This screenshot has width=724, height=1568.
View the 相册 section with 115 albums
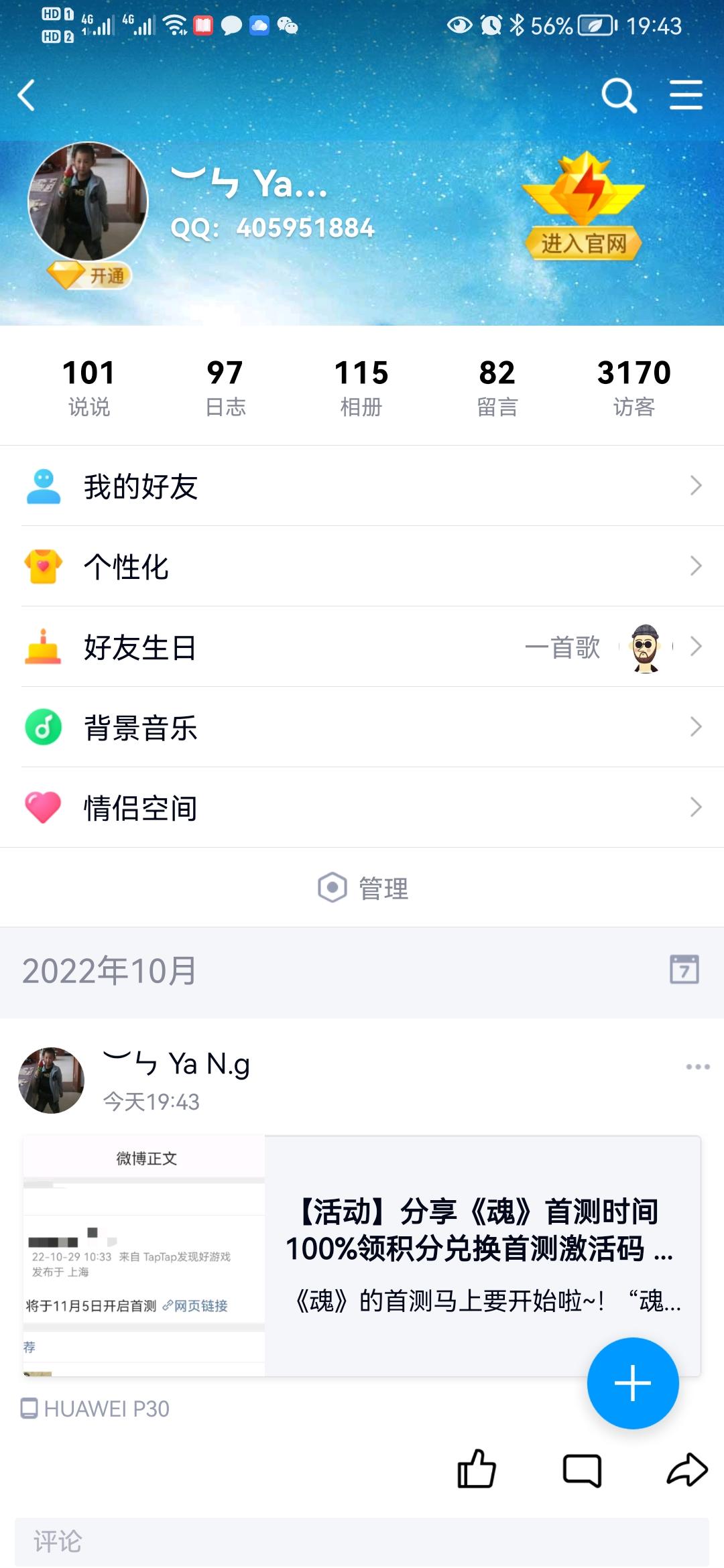coord(361,387)
